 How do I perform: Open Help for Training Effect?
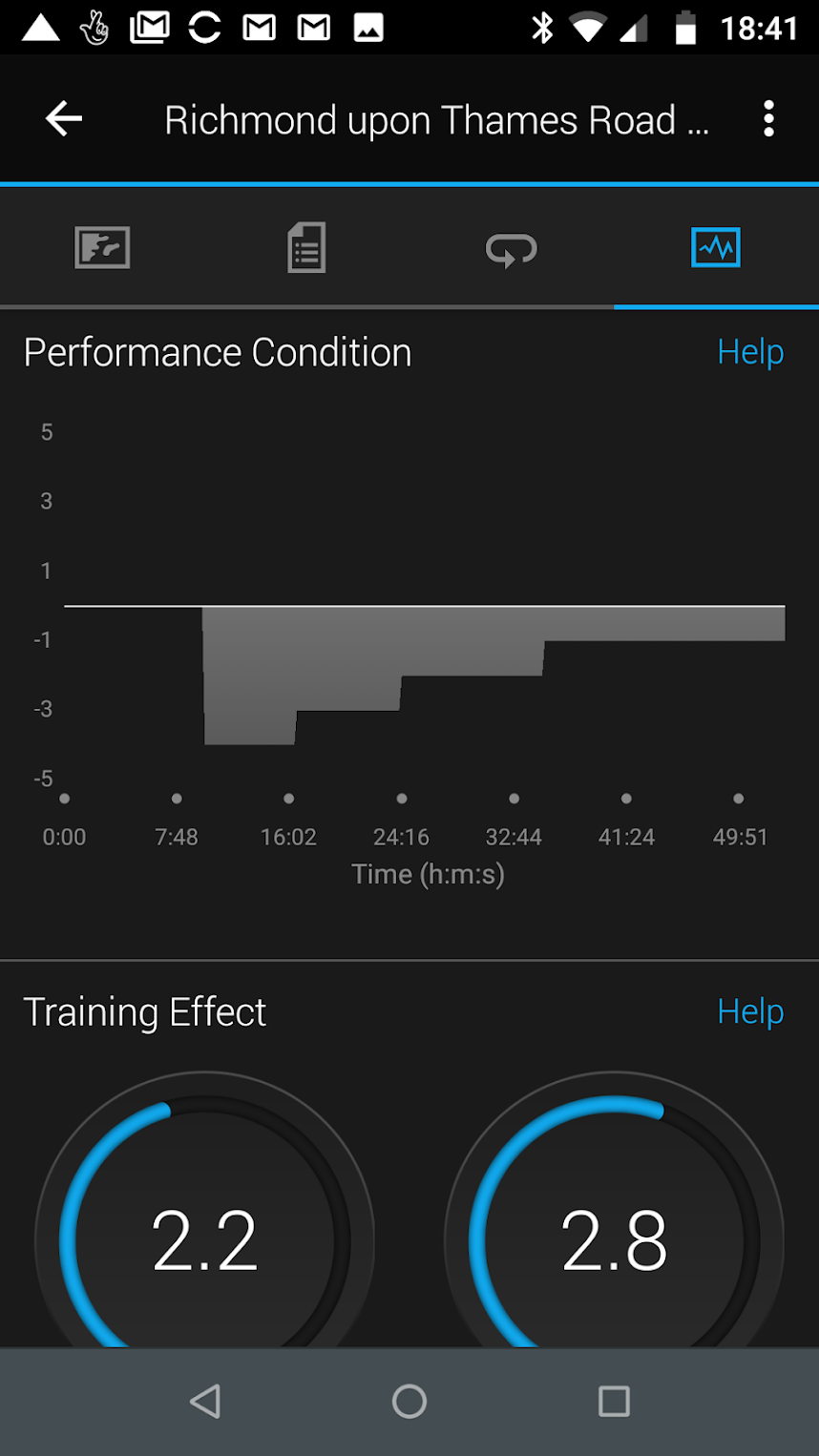point(750,1011)
